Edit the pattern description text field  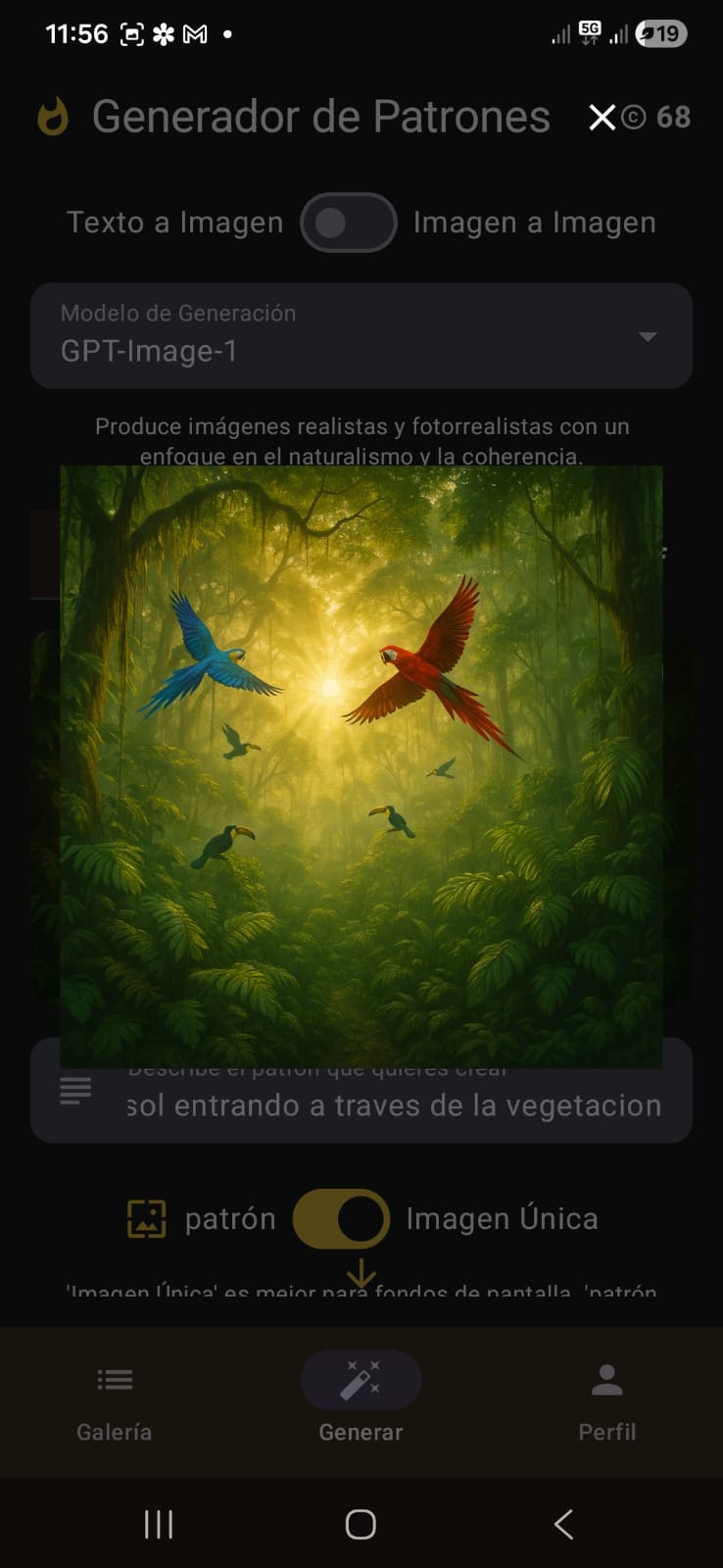[x=392, y=1105]
